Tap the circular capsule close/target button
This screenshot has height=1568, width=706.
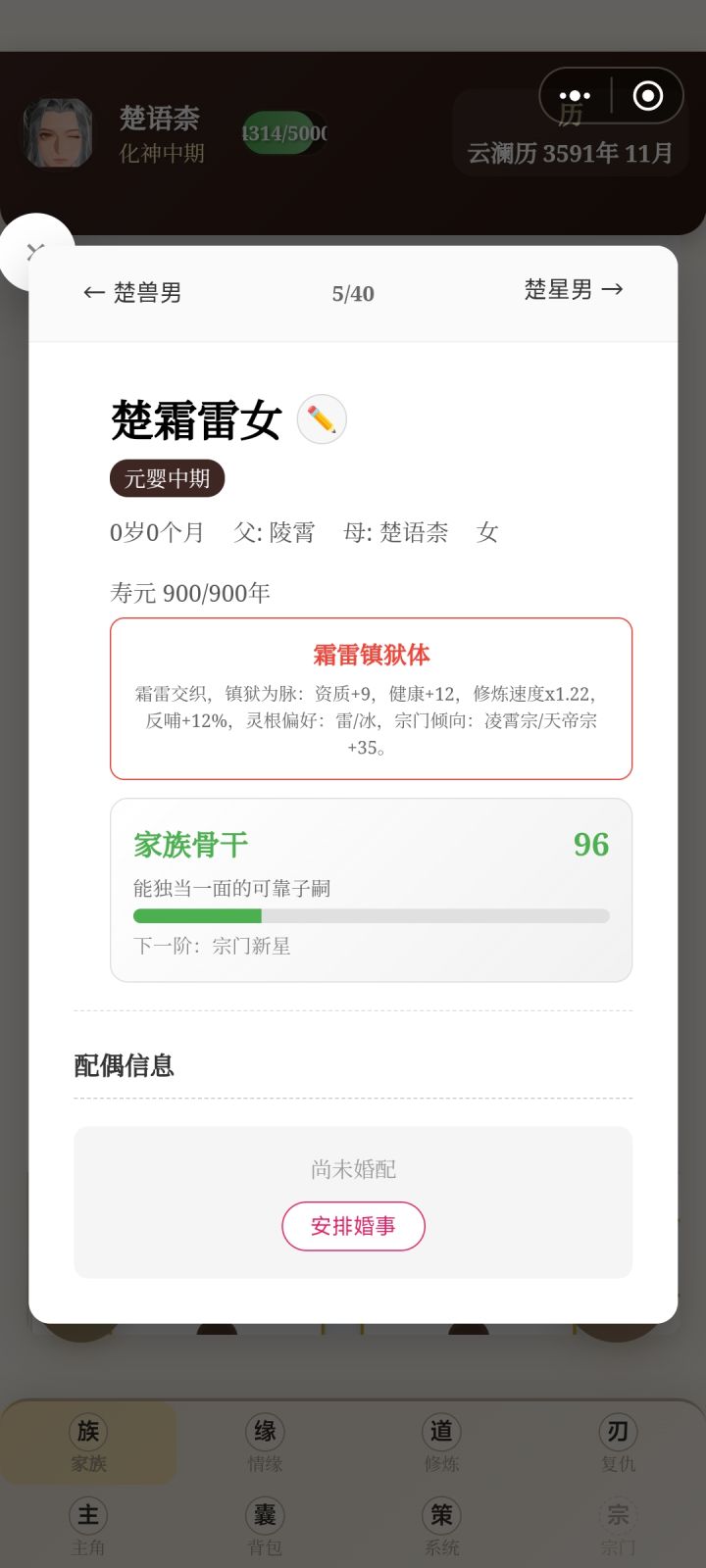[646, 95]
